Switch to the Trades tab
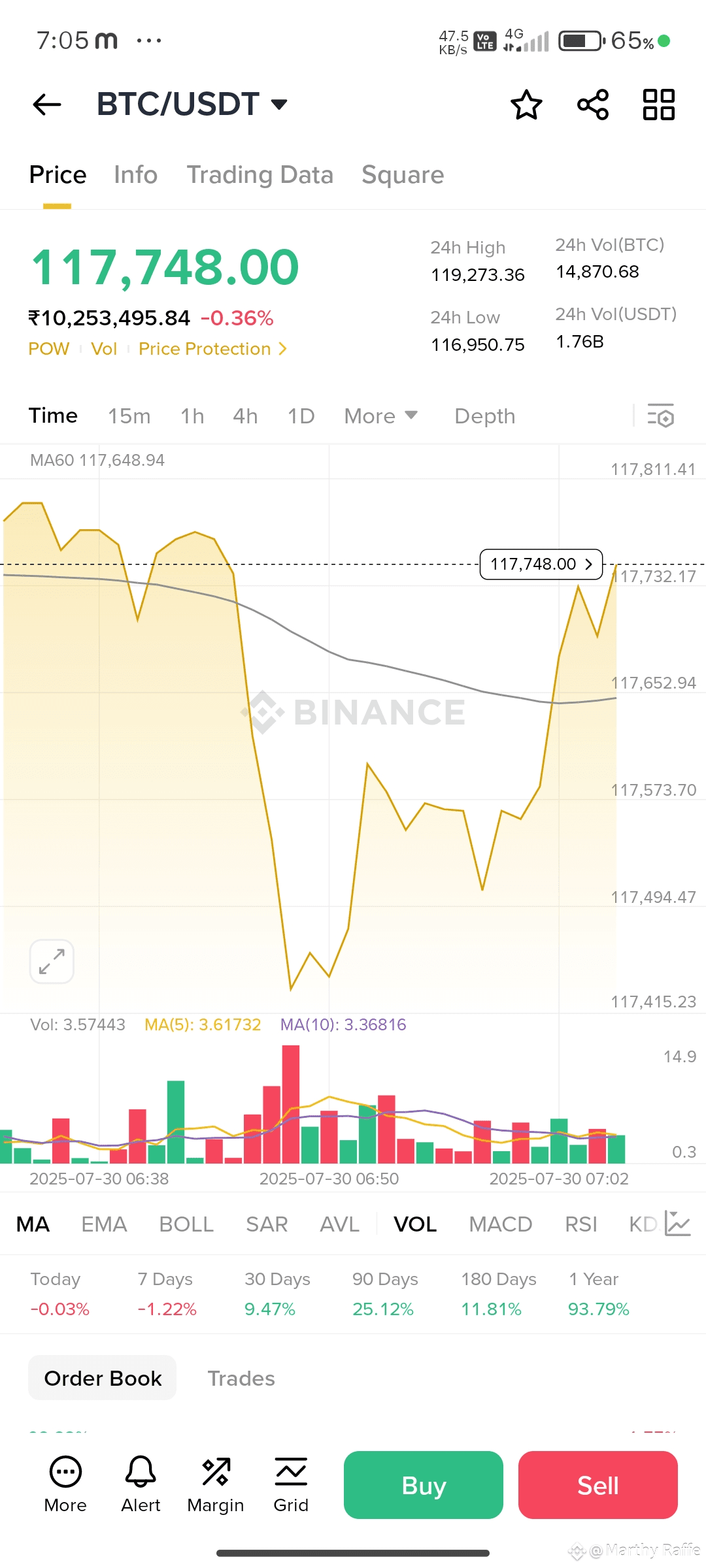Viewport: 706px width, 1568px height. [241, 1379]
